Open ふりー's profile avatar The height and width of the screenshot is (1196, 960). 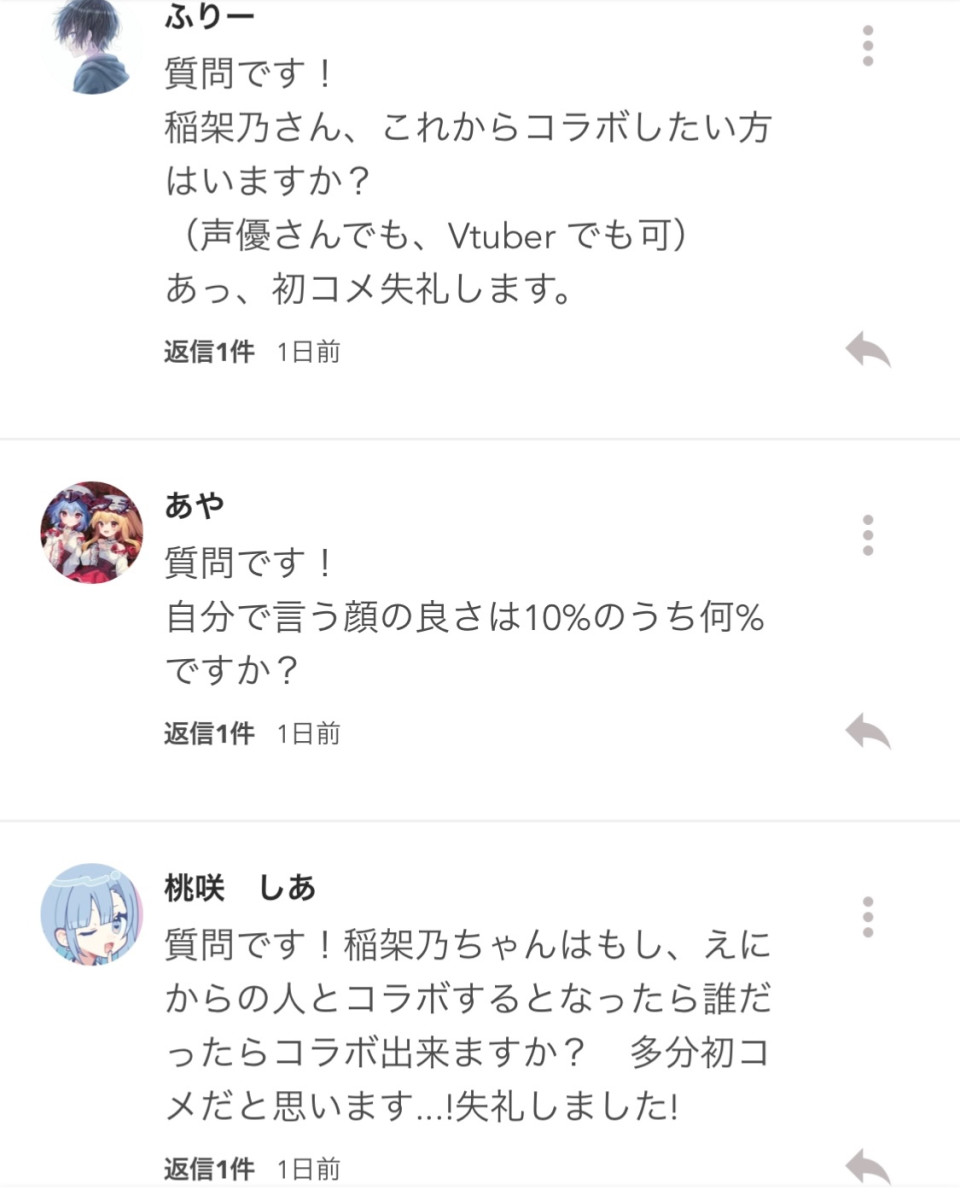91,45
